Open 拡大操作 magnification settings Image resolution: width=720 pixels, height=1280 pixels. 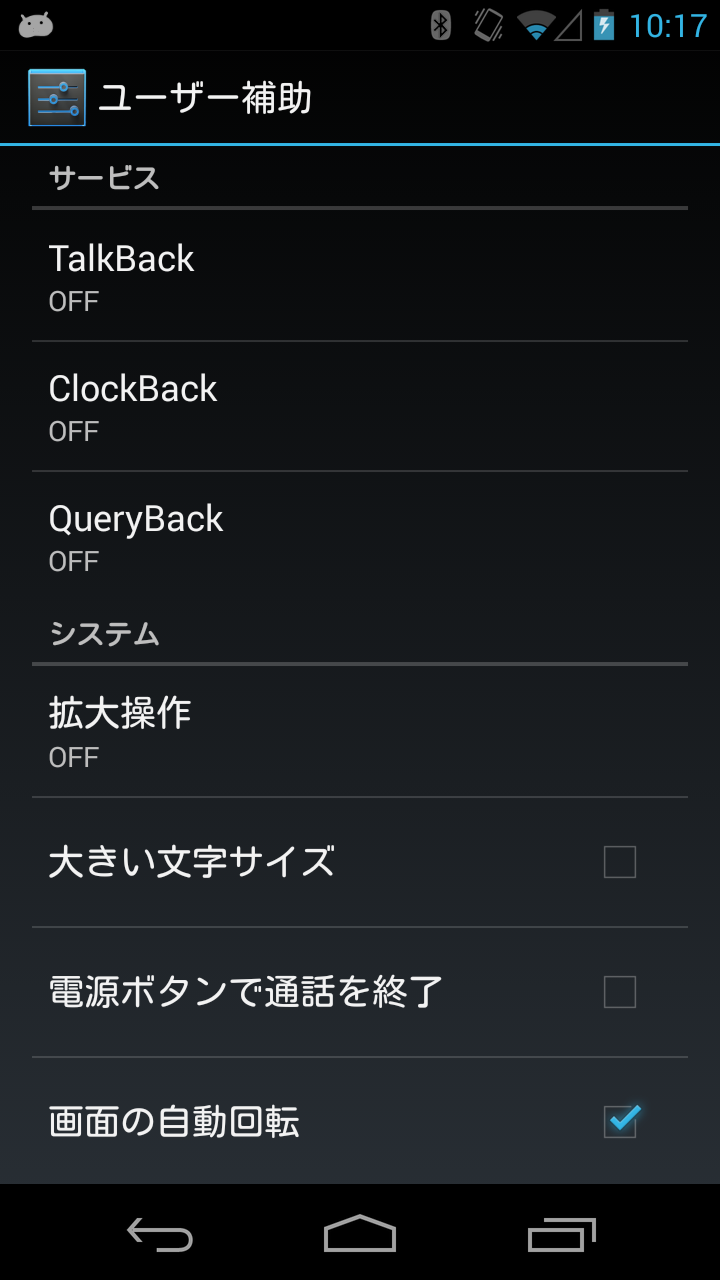(x=360, y=731)
